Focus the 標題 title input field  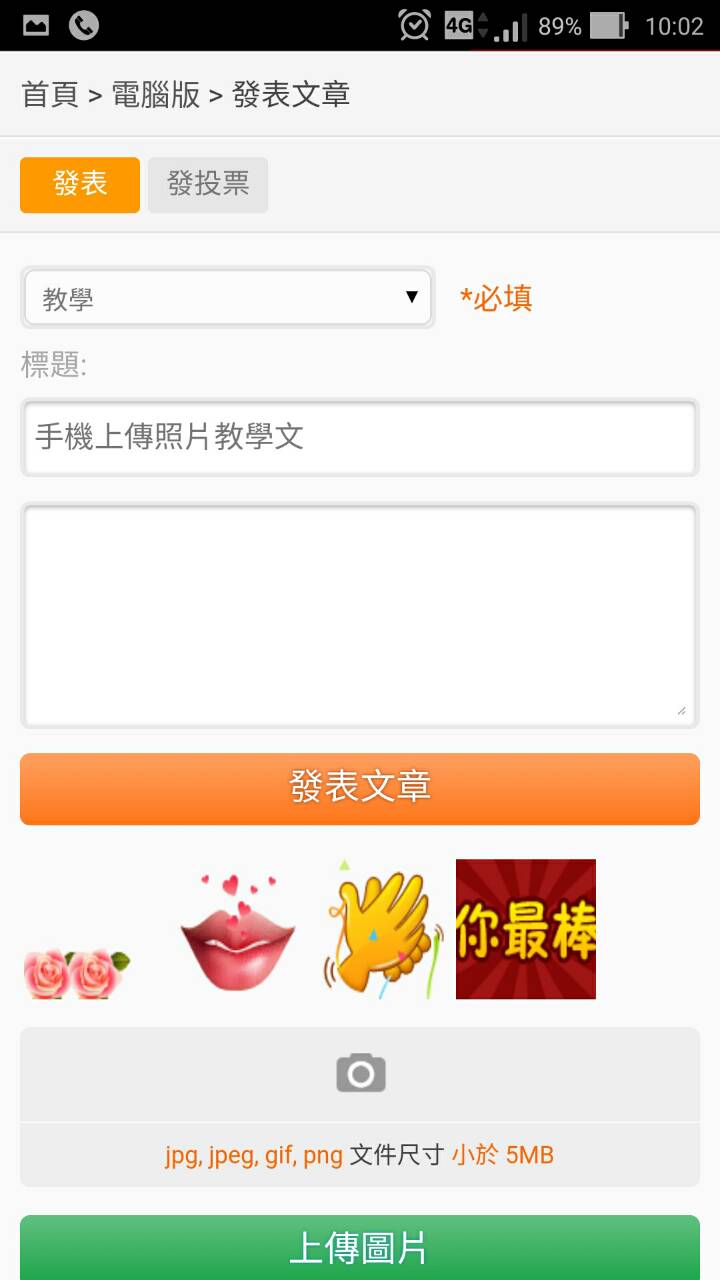360,438
